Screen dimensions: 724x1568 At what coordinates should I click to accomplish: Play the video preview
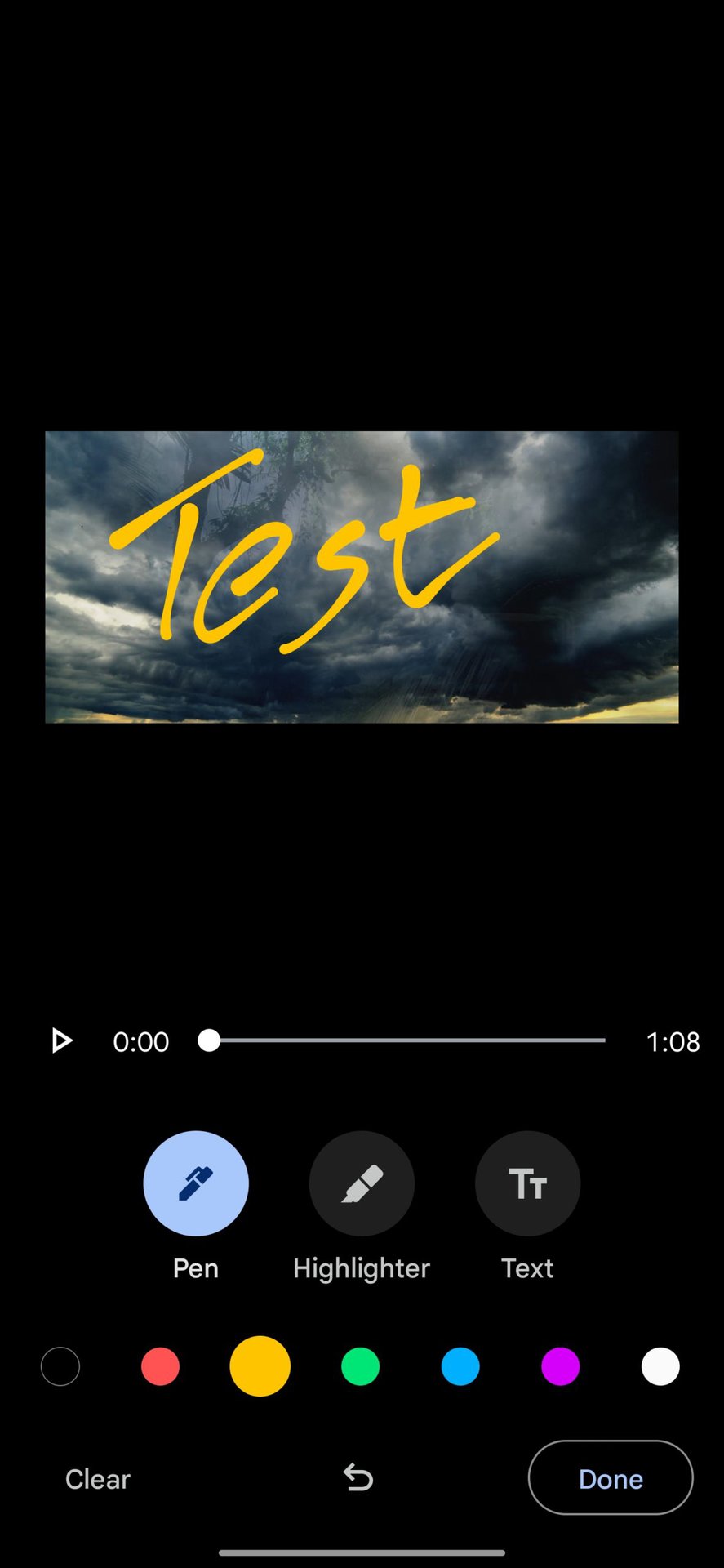pos(61,1041)
